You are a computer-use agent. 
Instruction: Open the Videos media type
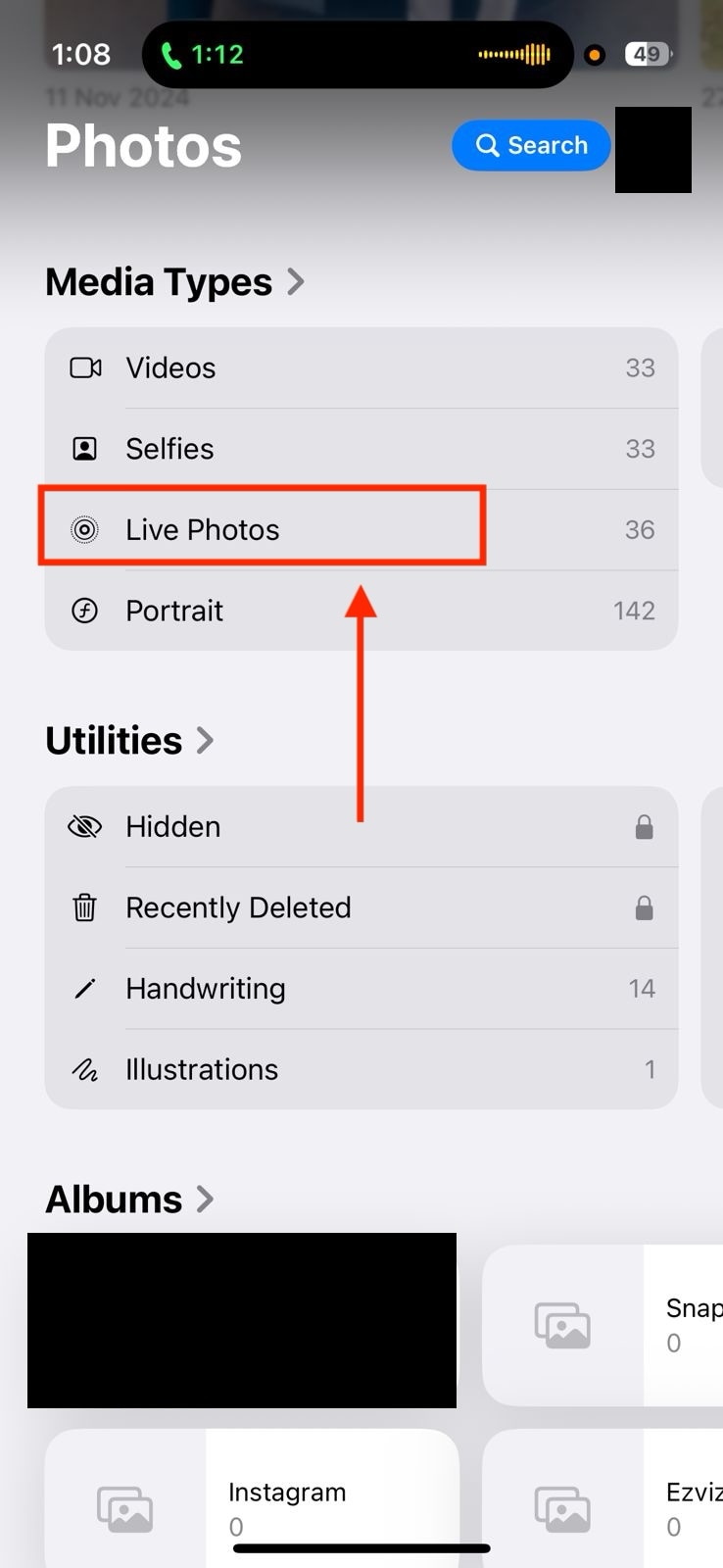(361, 368)
